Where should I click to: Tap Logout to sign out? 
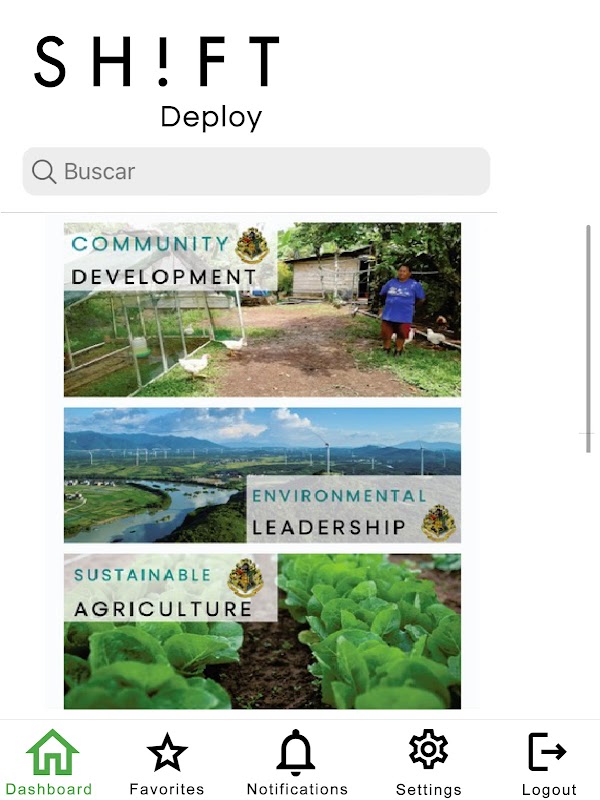click(x=548, y=764)
